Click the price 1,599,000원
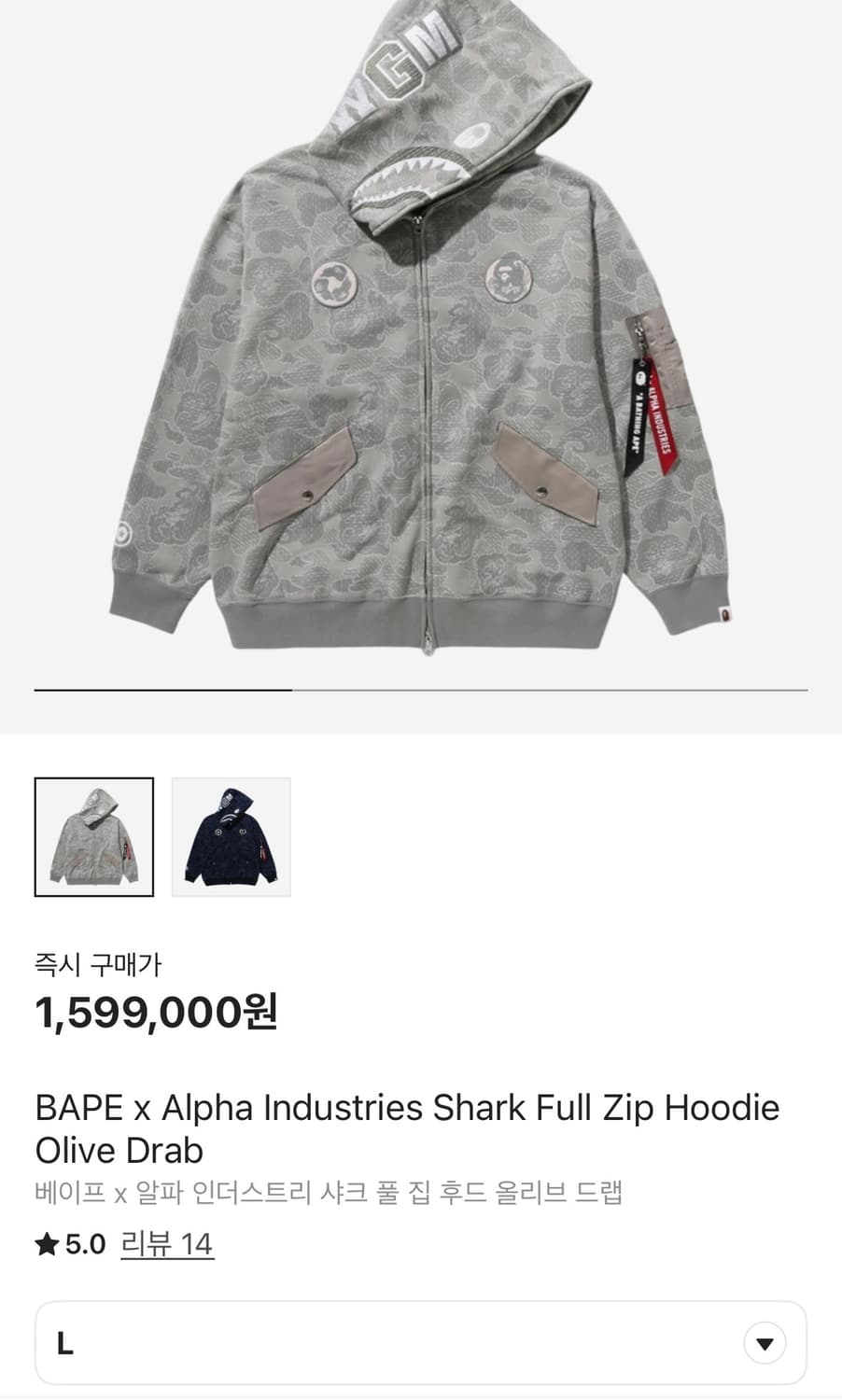Viewport: 842px width, 1400px height. click(x=153, y=1013)
